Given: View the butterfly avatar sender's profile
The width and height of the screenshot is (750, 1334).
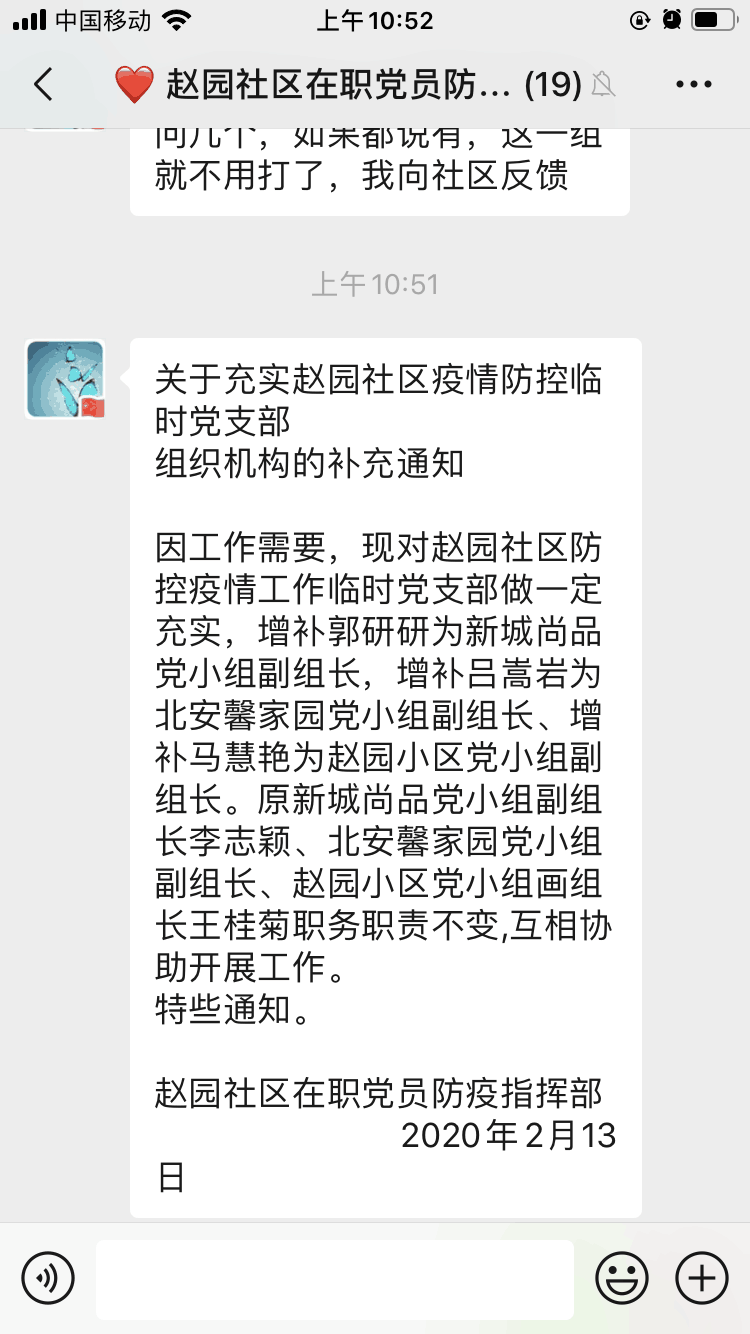Looking at the screenshot, I should (66, 379).
